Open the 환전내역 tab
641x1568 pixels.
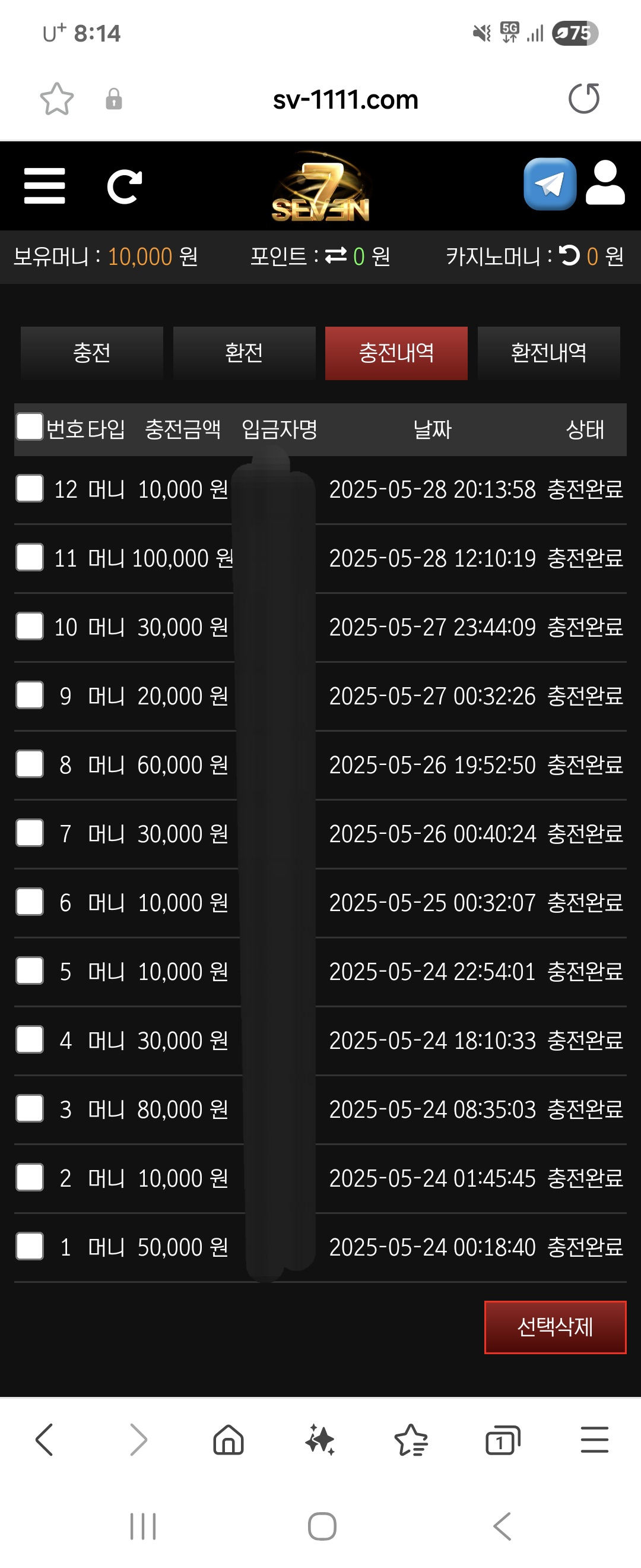tap(548, 353)
